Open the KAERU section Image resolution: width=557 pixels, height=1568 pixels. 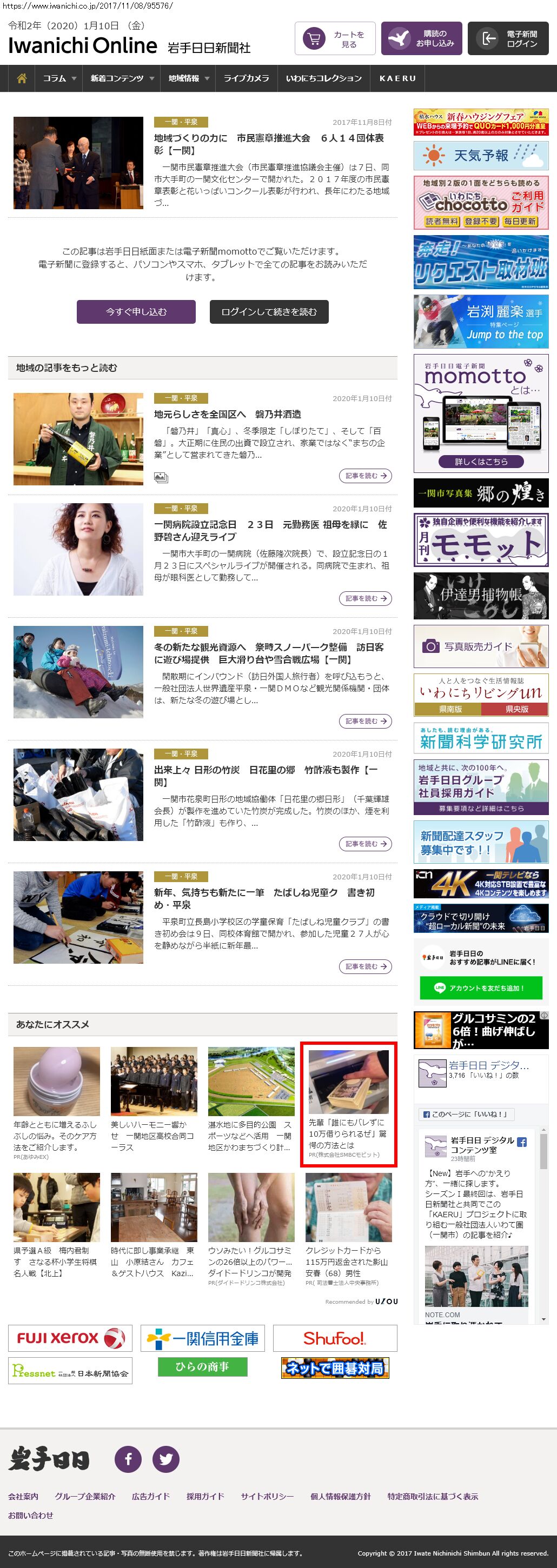coord(397,78)
